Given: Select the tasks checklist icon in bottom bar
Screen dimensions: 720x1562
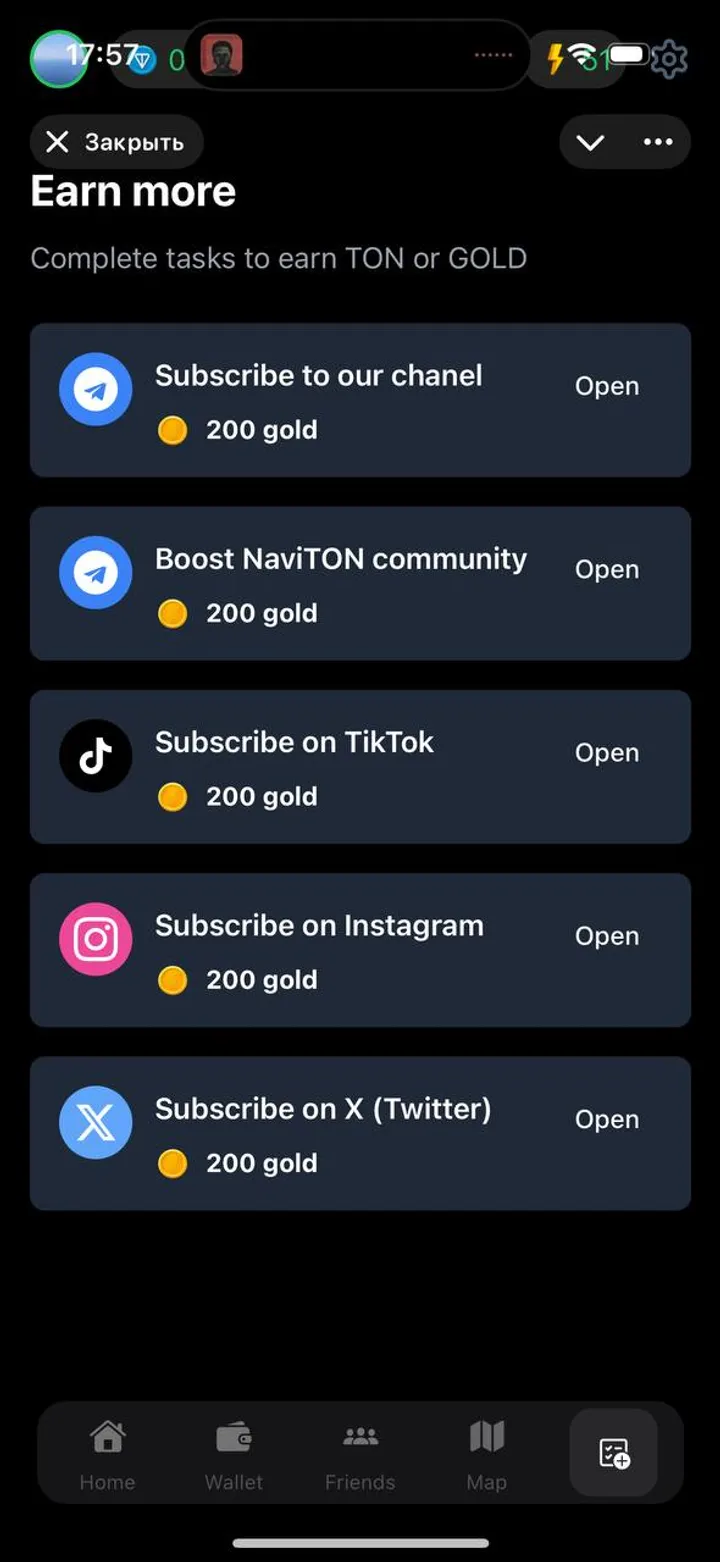Looking at the screenshot, I should (613, 1452).
